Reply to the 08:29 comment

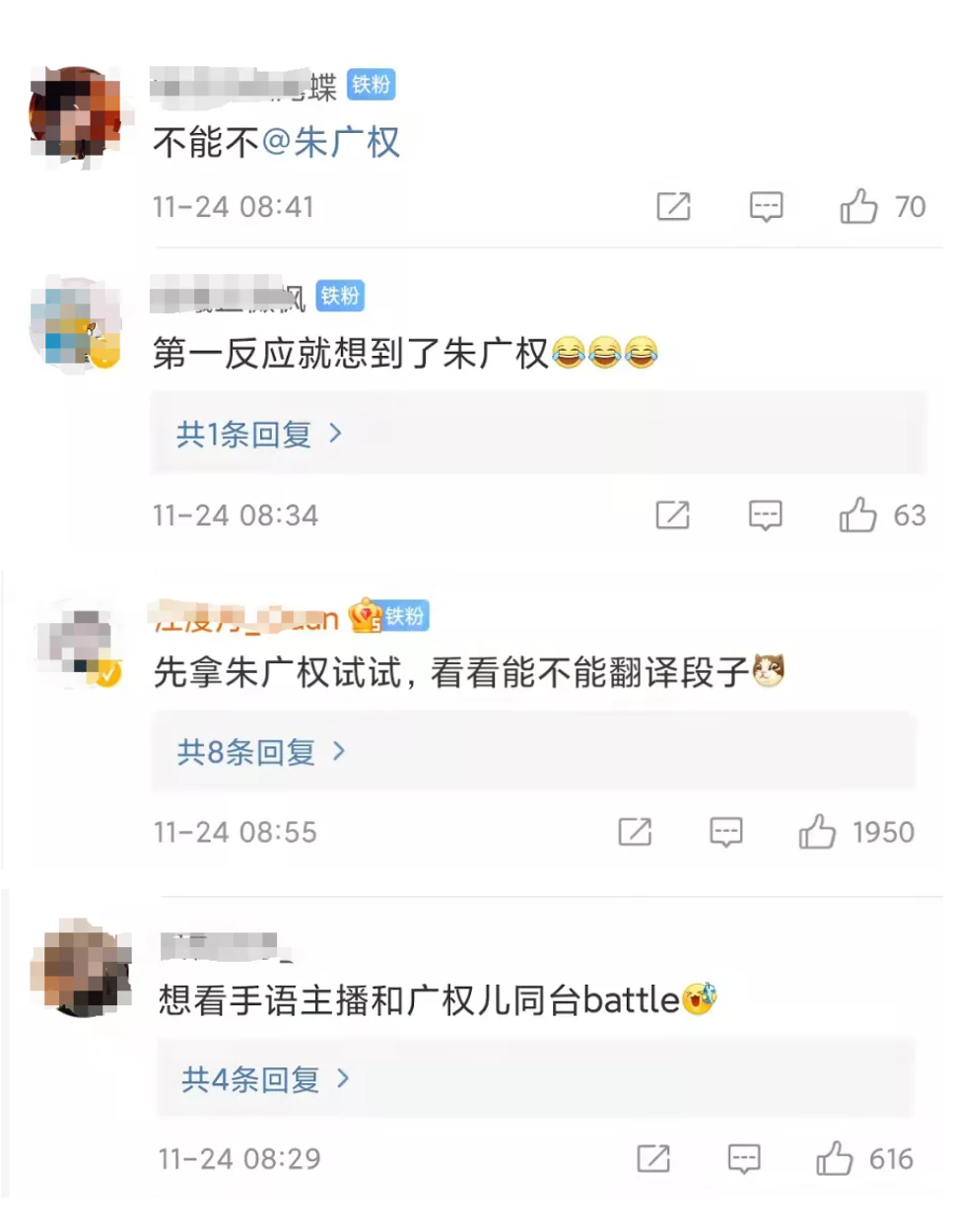743,1159
